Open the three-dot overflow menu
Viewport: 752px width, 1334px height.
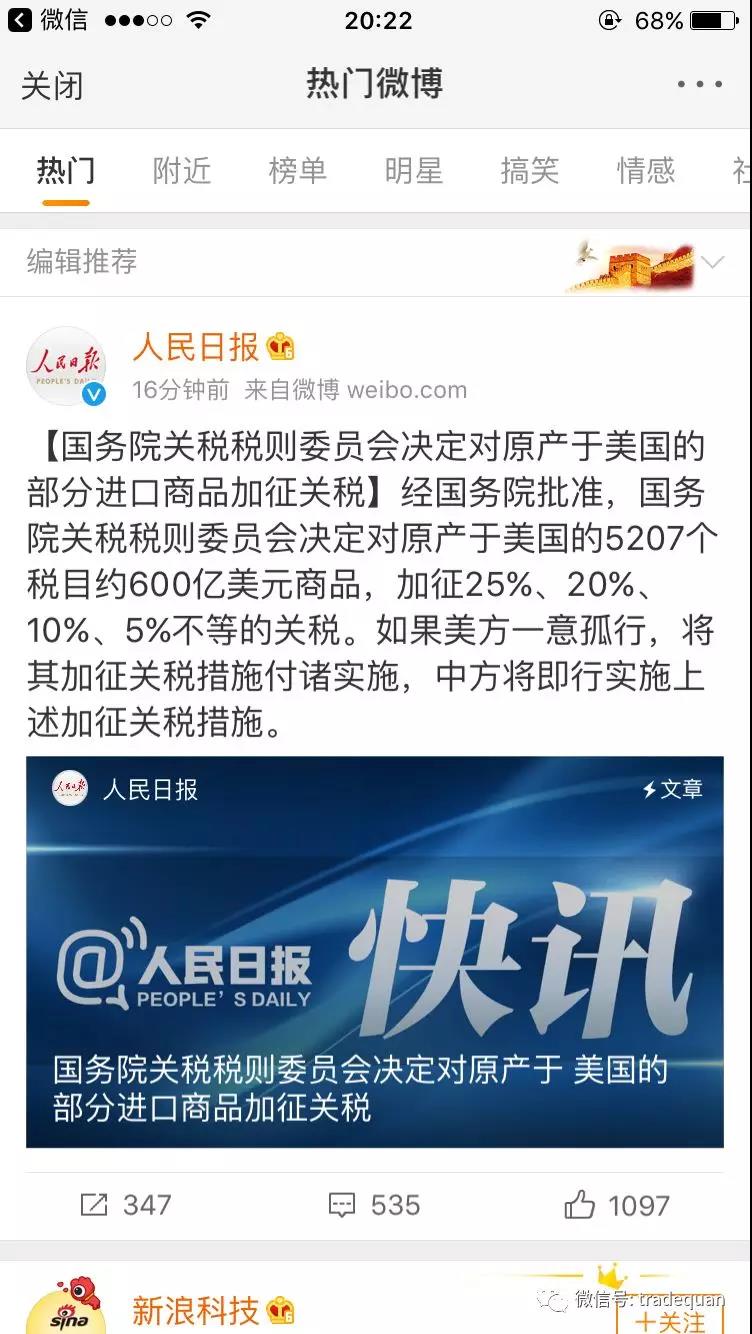point(699,85)
